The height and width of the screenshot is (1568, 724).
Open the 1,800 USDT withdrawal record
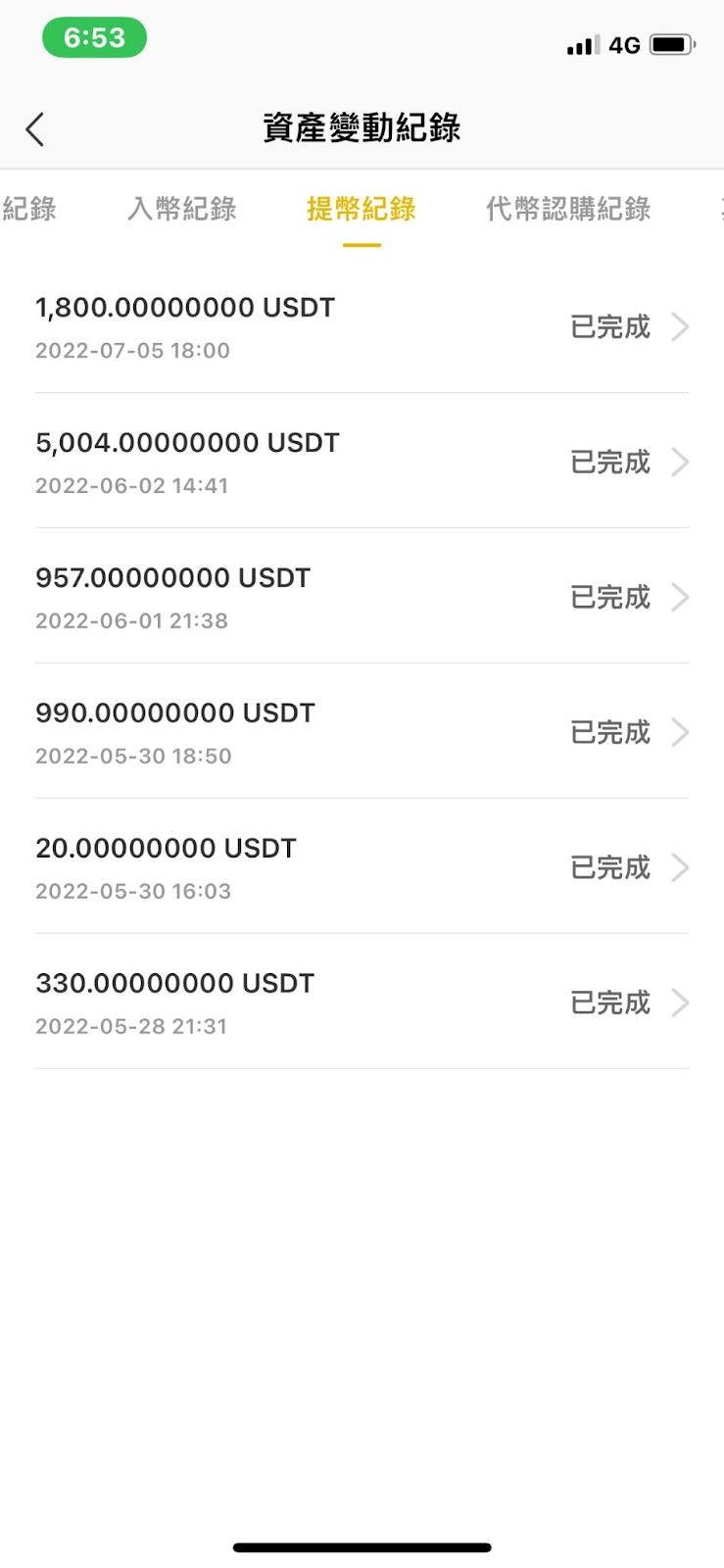(x=362, y=326)
